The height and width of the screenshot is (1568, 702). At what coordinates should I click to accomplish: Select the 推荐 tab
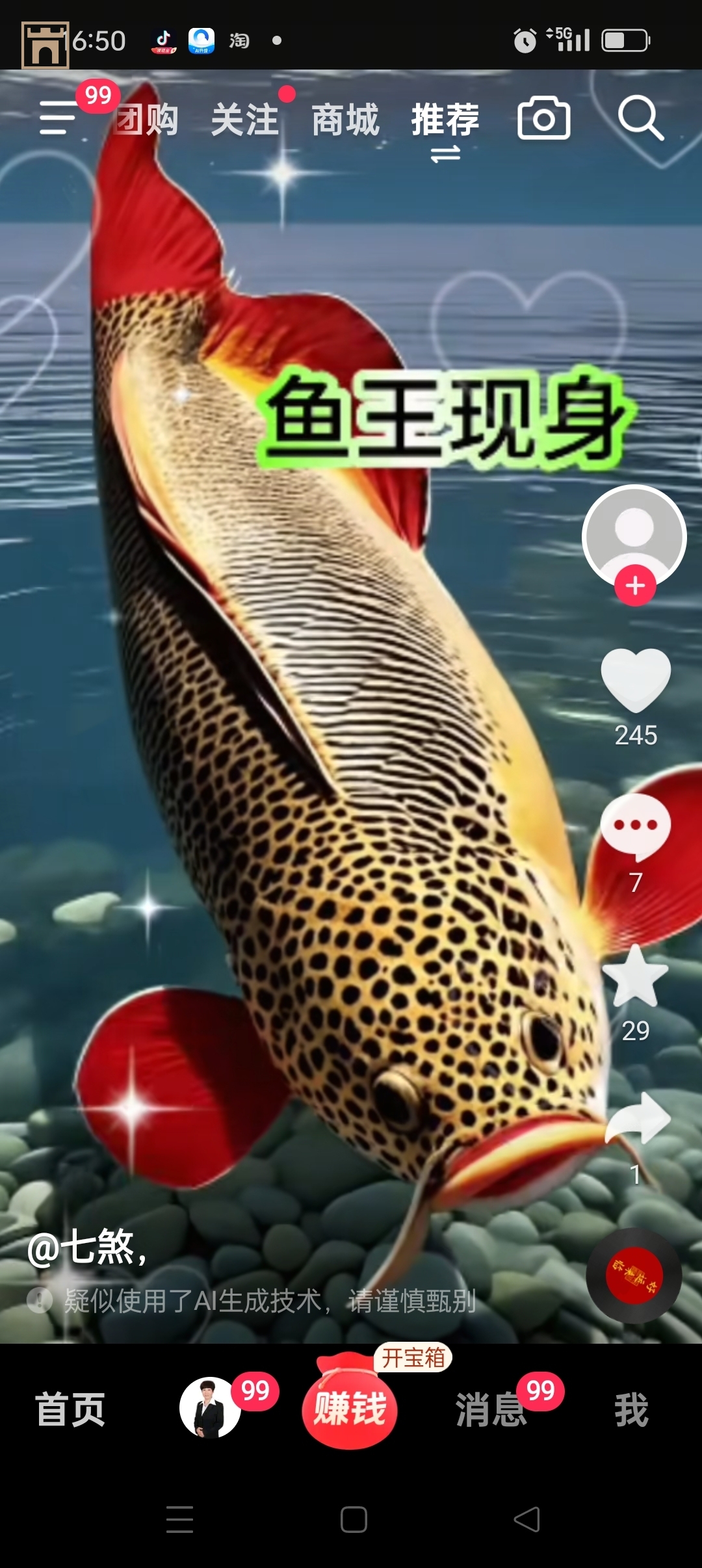pyautogui.click(x=445, y=120)
